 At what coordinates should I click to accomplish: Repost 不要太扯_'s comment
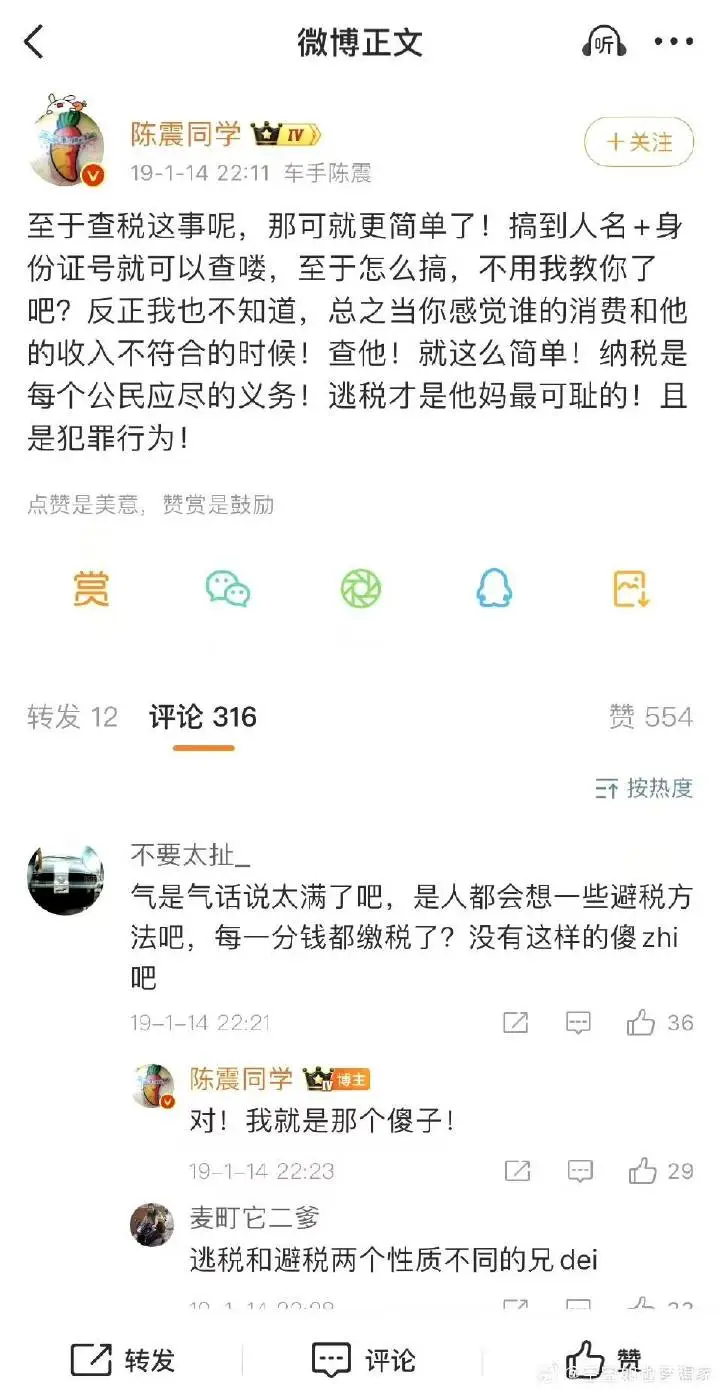point(515,1022)
